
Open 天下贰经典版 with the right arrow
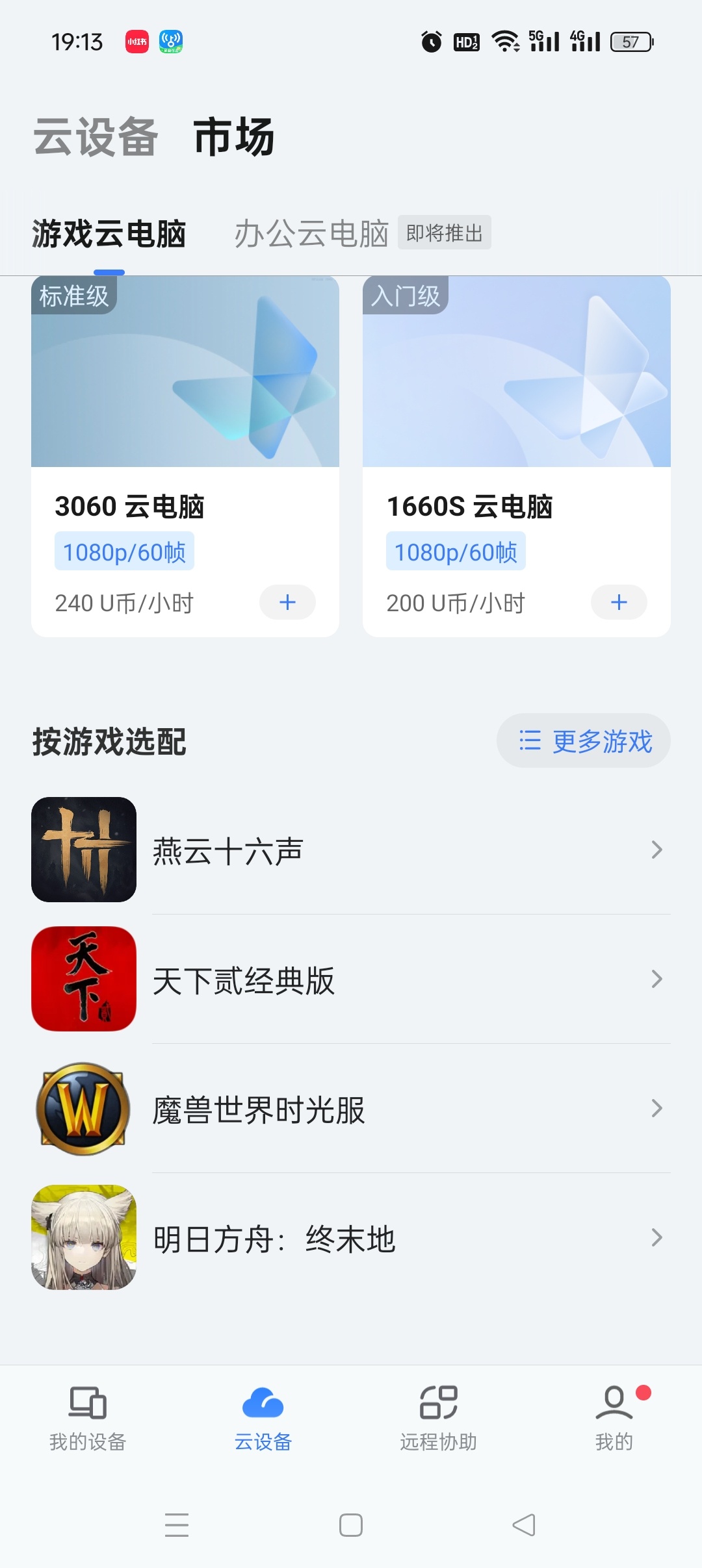click(656, 978)
